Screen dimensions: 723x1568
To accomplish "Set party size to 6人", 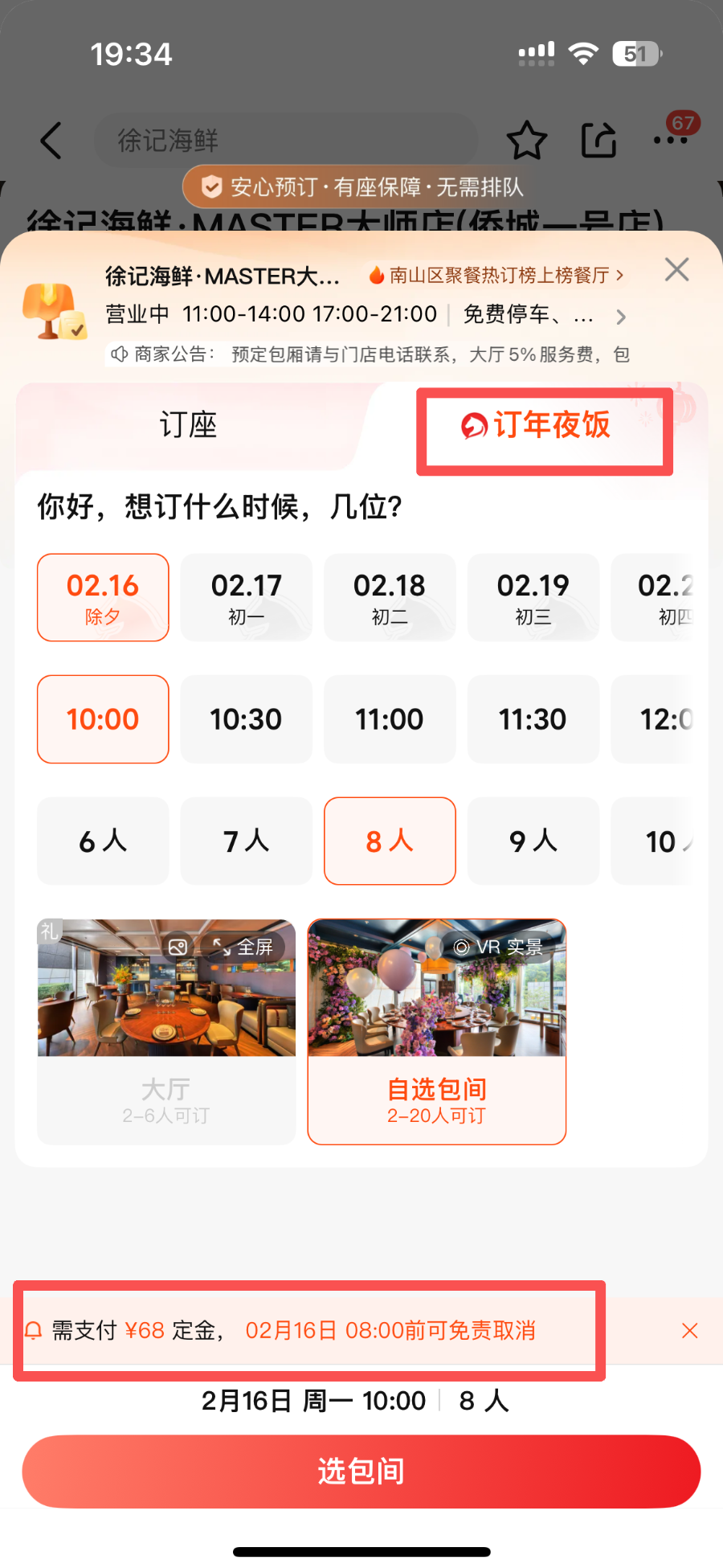I will coord(103,841).
